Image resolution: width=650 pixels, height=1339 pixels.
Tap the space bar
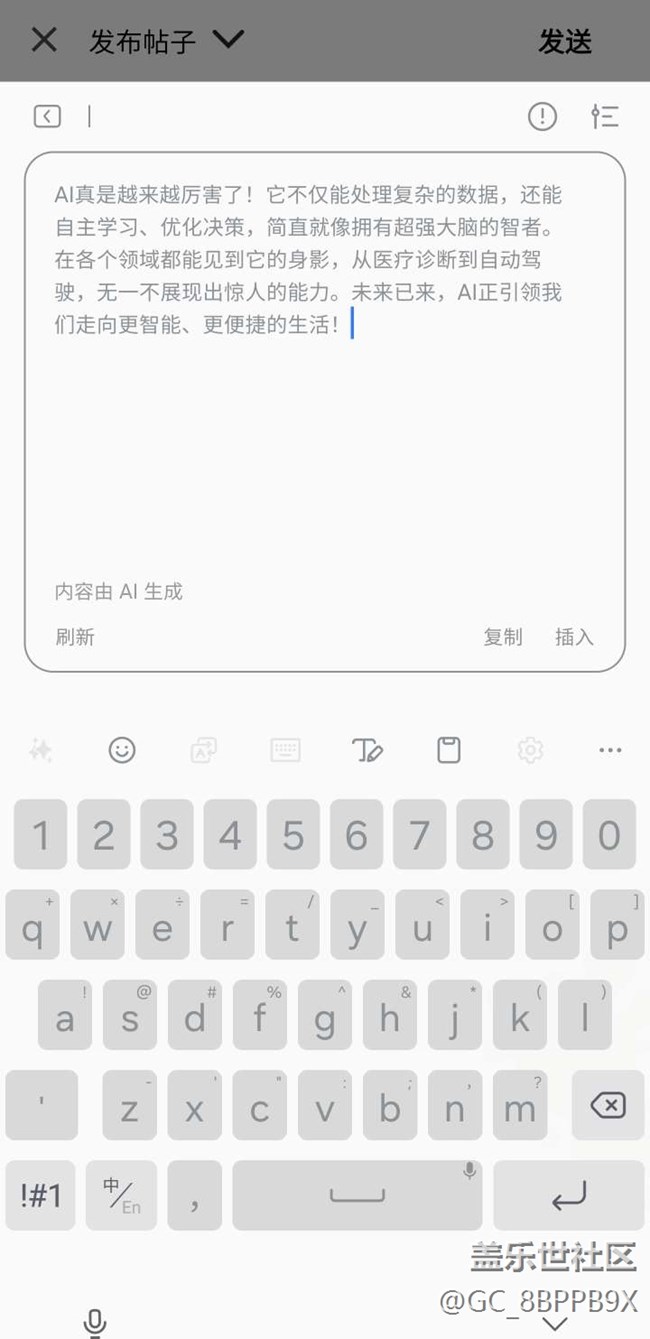click(357, 1195)
